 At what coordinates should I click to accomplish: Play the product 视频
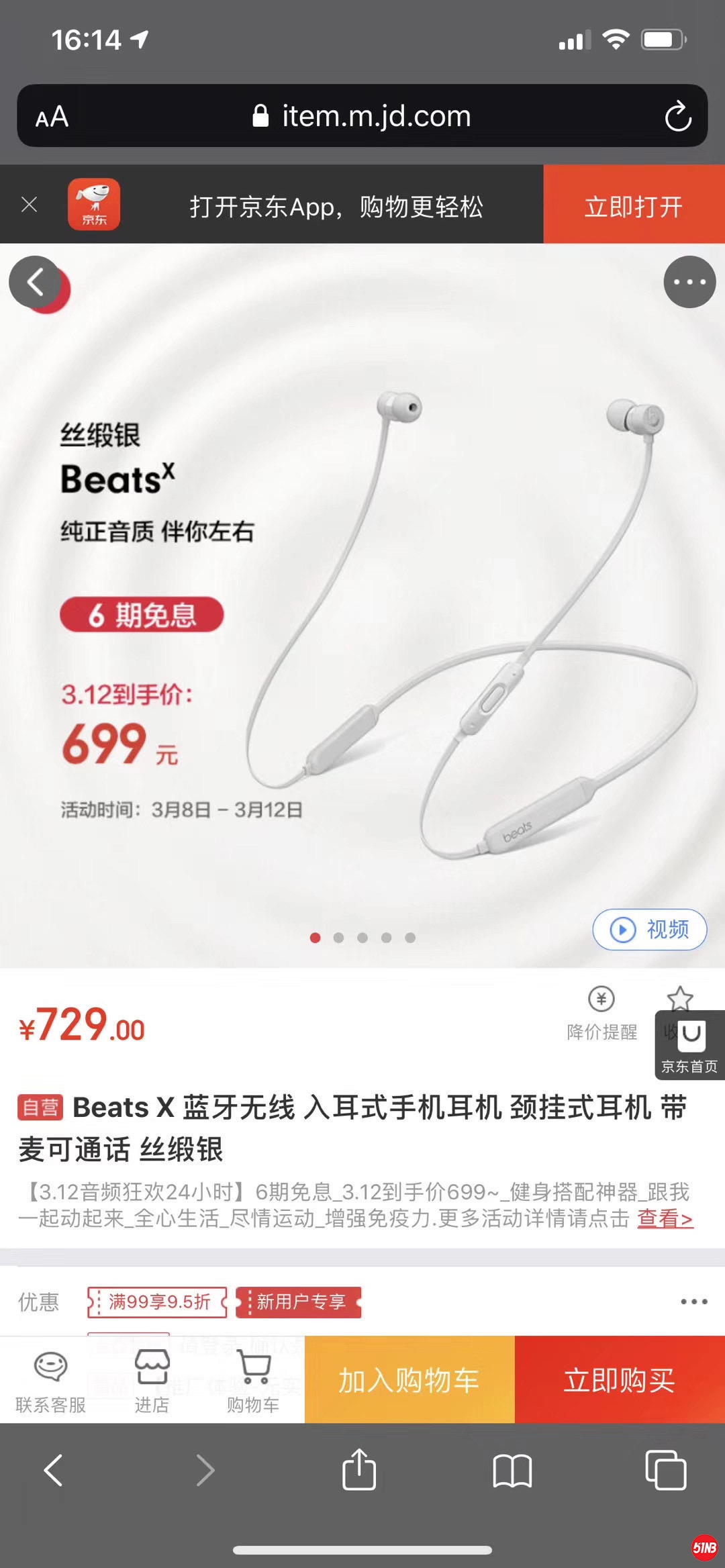tap(649, 930)
